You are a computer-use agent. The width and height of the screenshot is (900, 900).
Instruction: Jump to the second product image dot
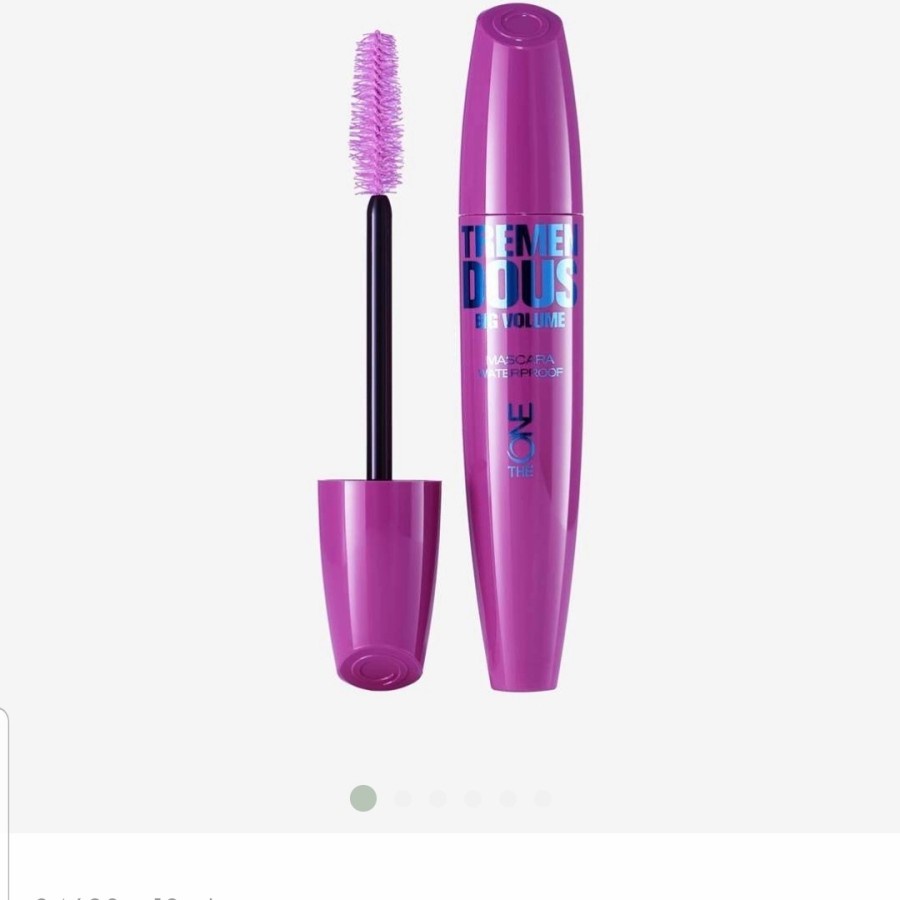click(x=403, y=798)
